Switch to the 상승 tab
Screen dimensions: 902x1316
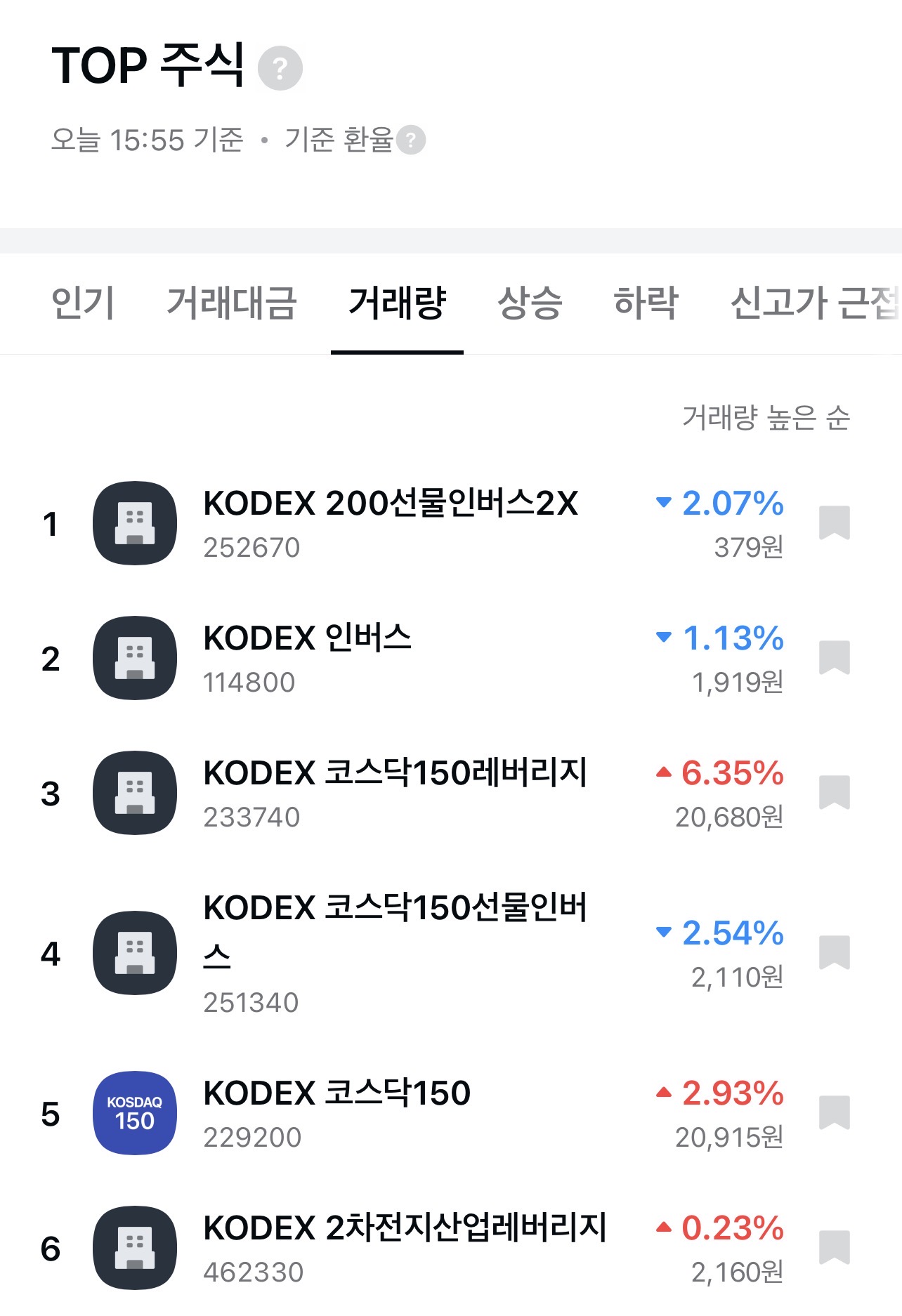click(x=530, y=303)
